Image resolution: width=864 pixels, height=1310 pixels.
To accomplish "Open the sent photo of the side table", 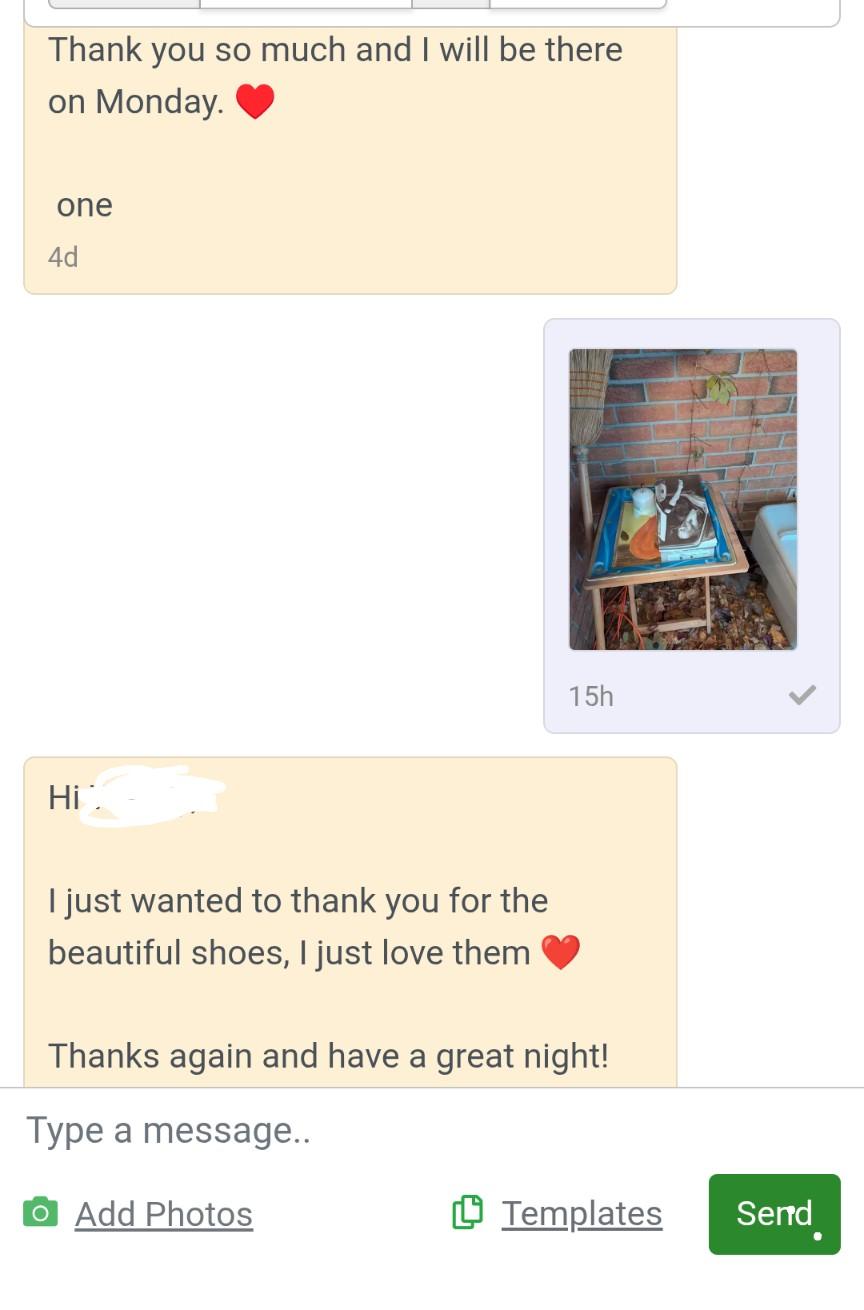I will click(x=683, y=499).
